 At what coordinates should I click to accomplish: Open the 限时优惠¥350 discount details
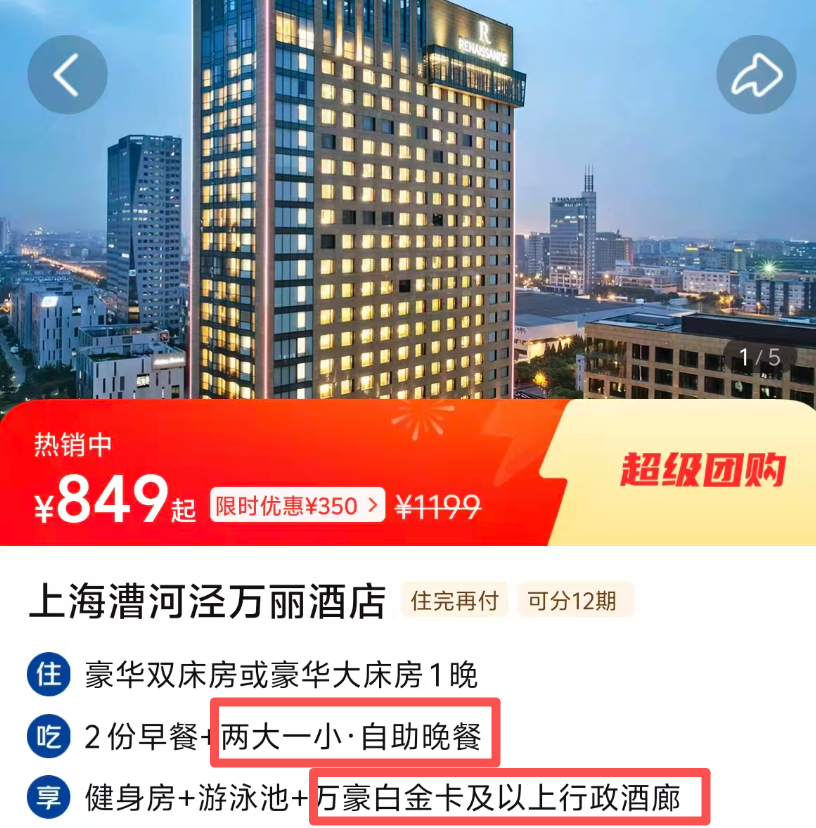tap(297, 506)
